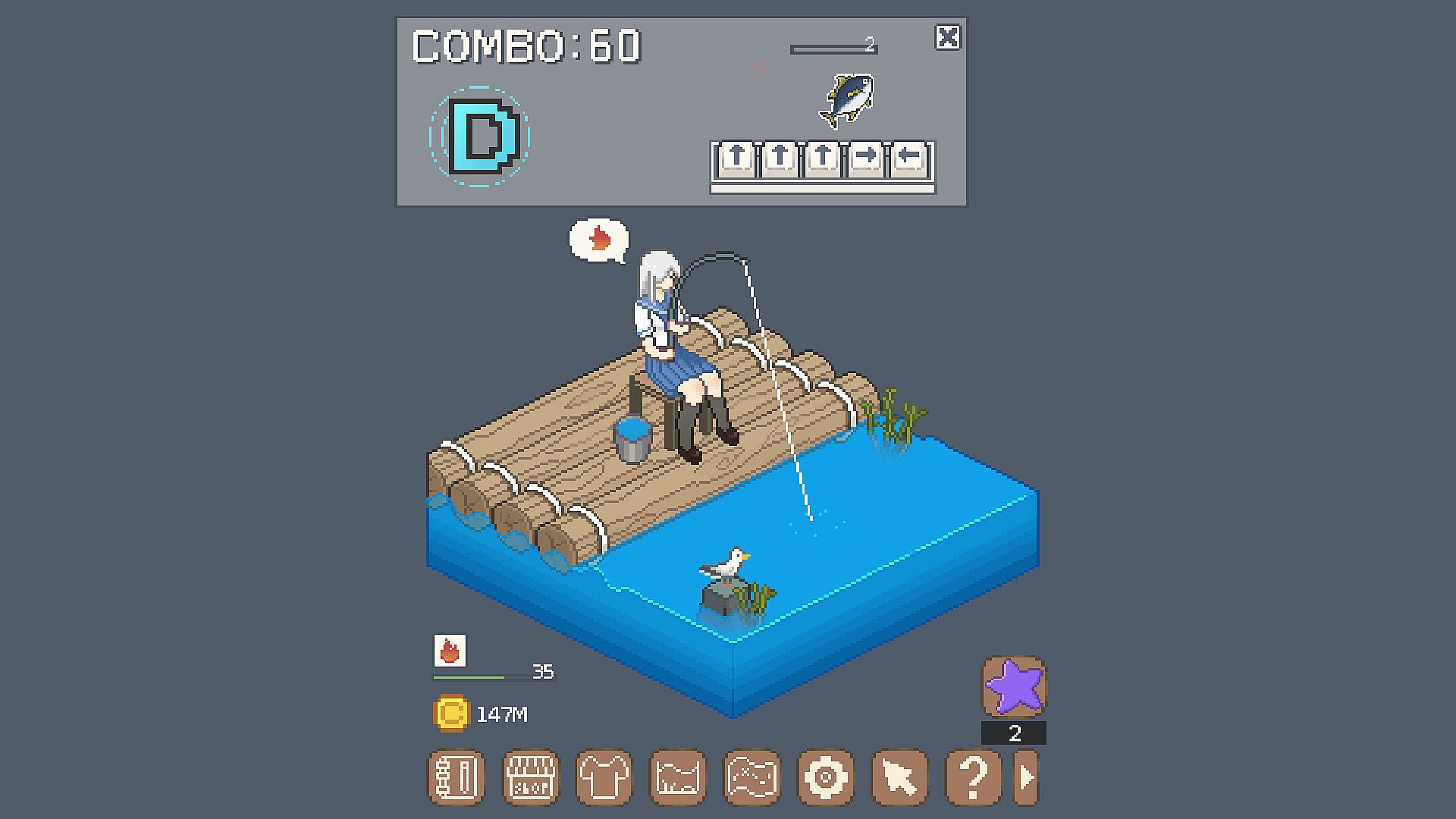Viewport: 1456px width, 819px height.
Task: Select the cursor pointer tool
Action: click(900, 777)
